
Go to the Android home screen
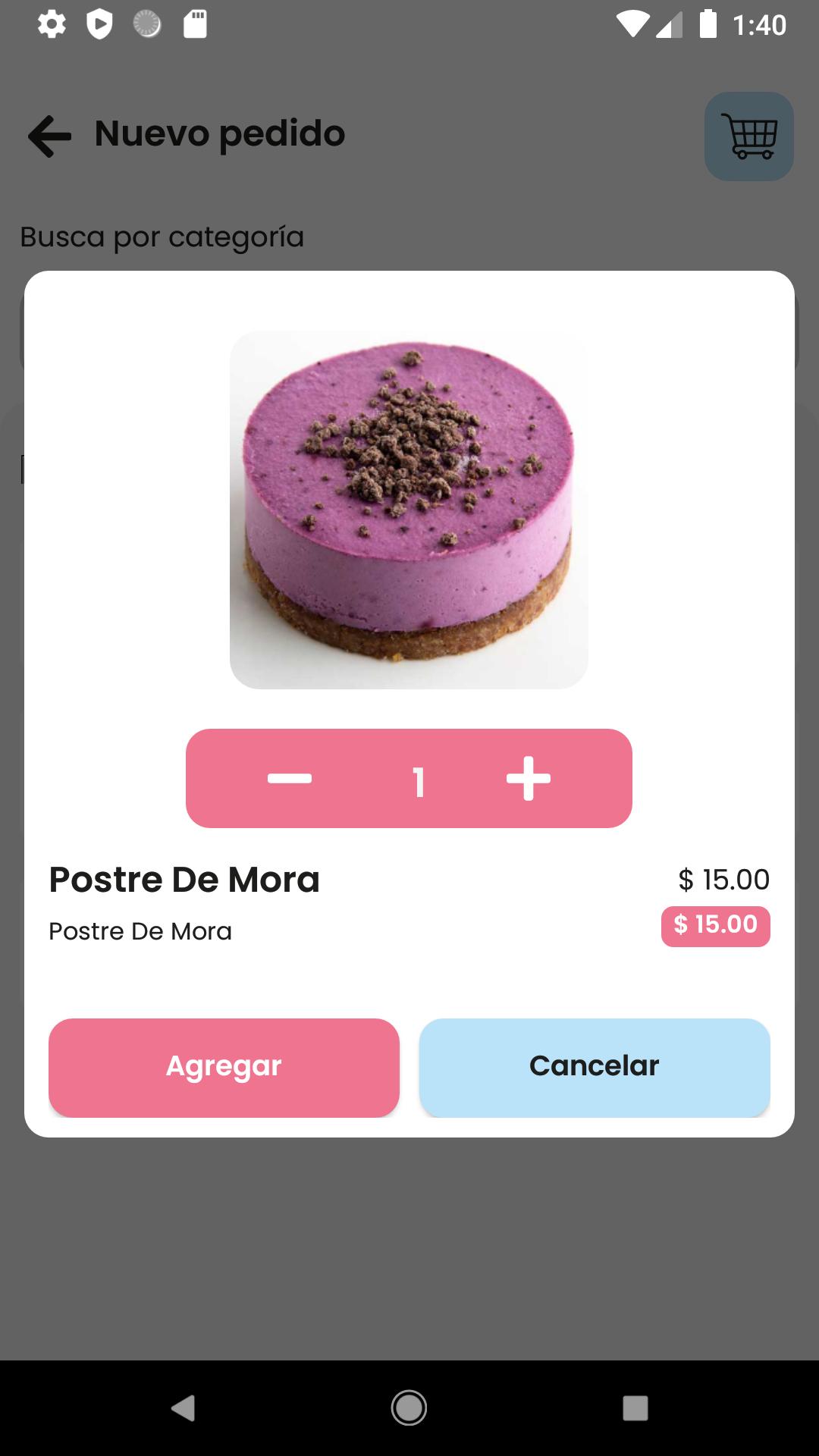409,1408
